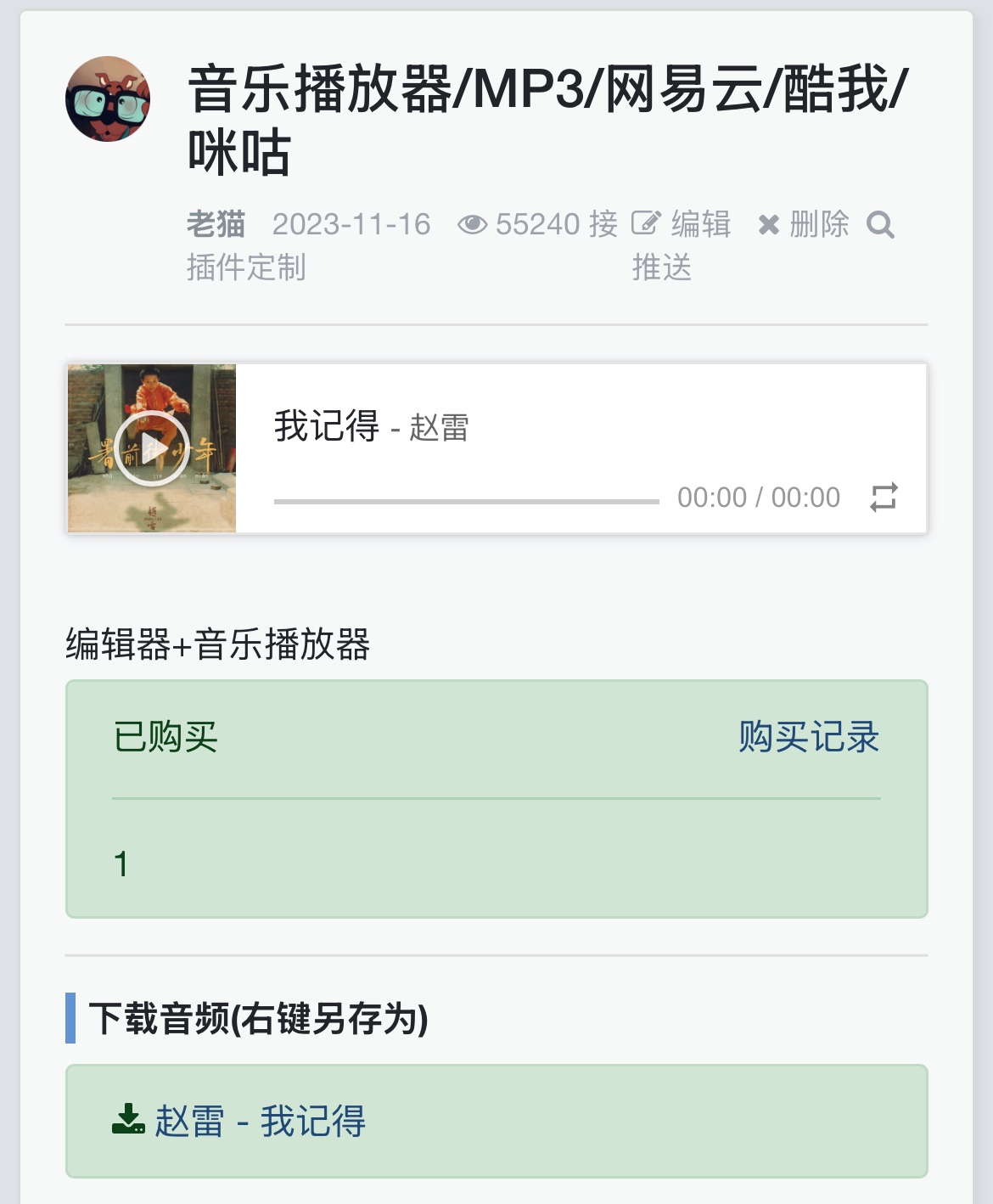The width and height of the screenshot is (993, 1204).
Task: Edit this post via 编辑
Action: tap(682, 224)
